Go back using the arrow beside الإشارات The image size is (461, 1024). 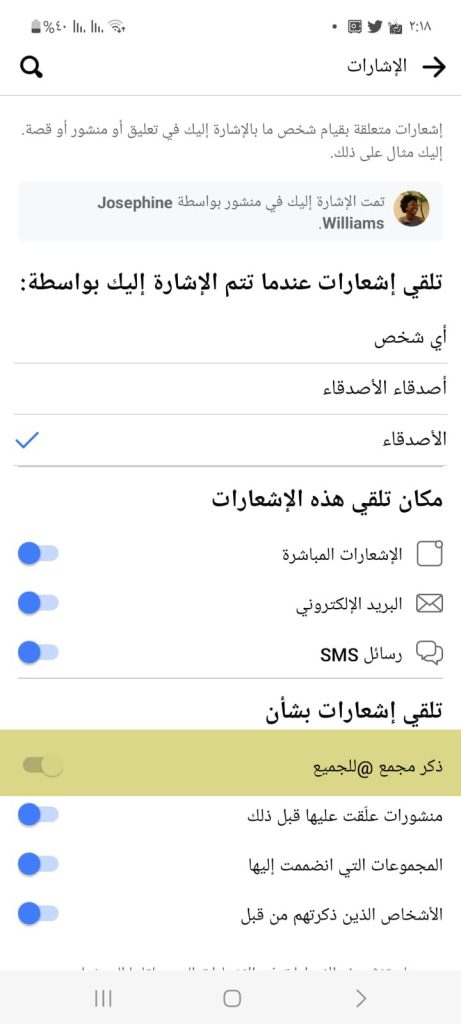(x=434, y=67)
